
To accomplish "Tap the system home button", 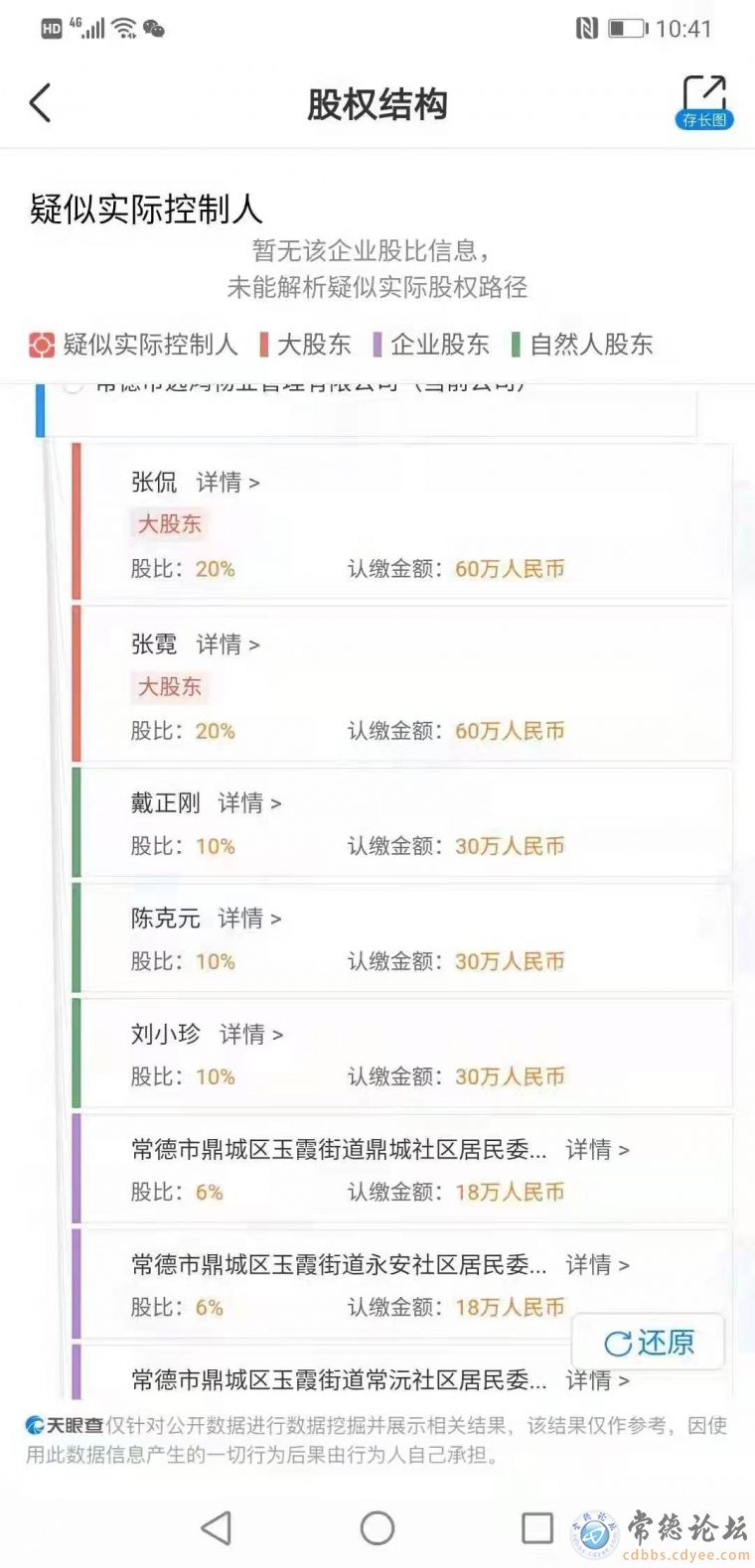I will click(x=377, y=1527).
